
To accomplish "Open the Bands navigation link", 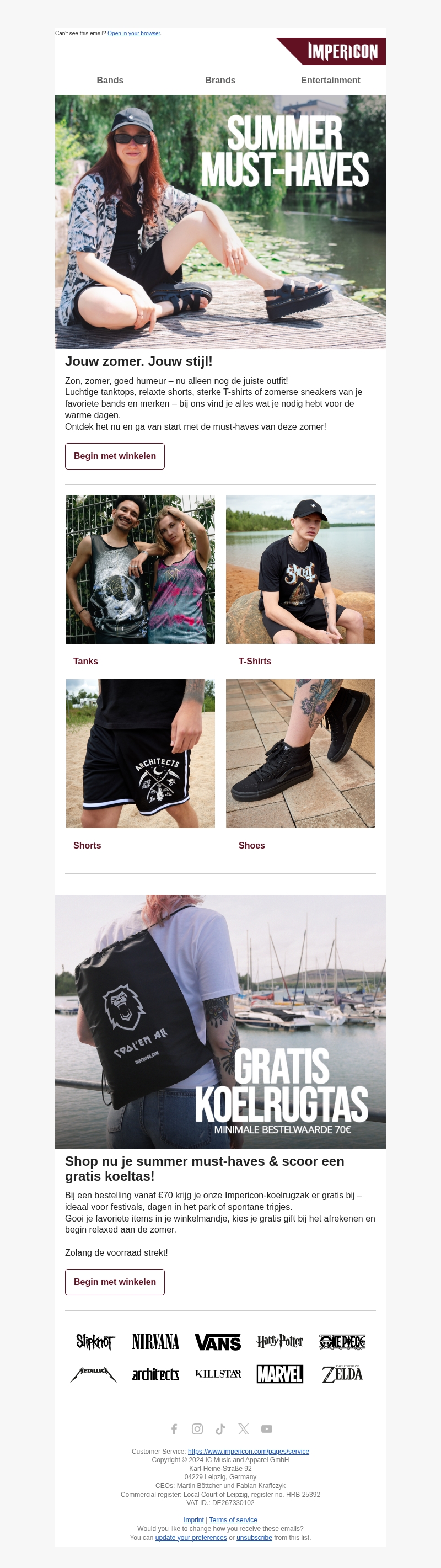I will pyautogui.click(x=110, y=81).
